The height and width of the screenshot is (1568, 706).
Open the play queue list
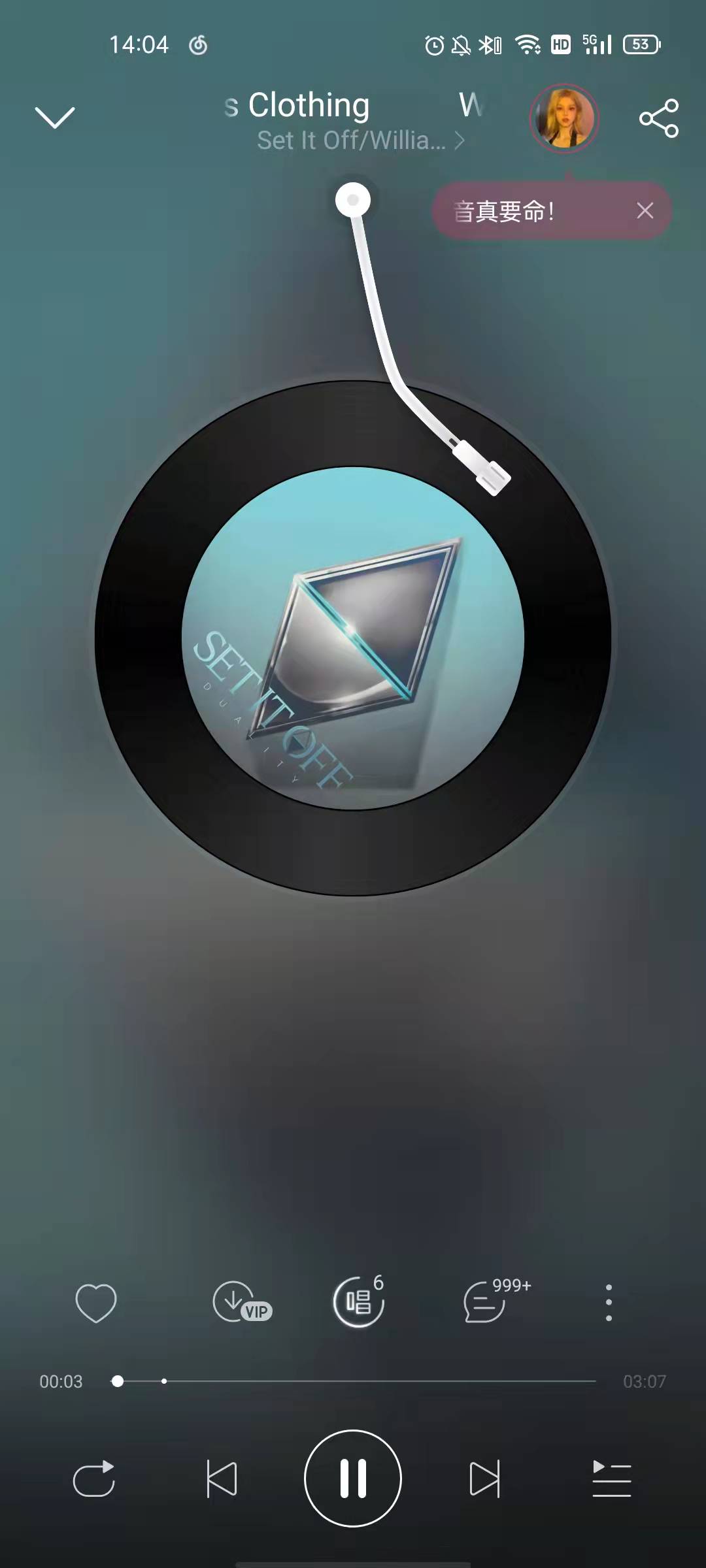coord(611,1479)
